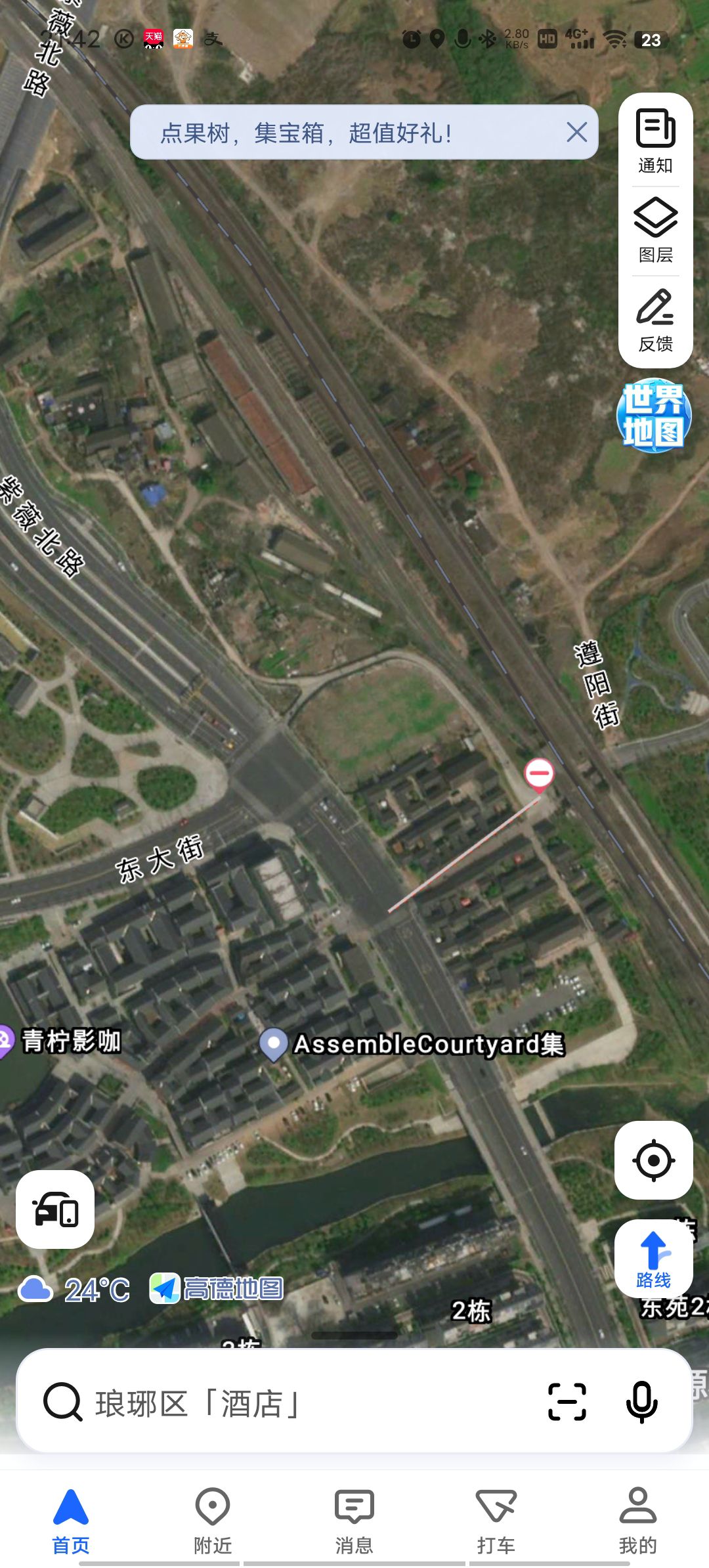Open the 图层 map layers menu
Screen dimensions: 709x1568
(655, 230)
